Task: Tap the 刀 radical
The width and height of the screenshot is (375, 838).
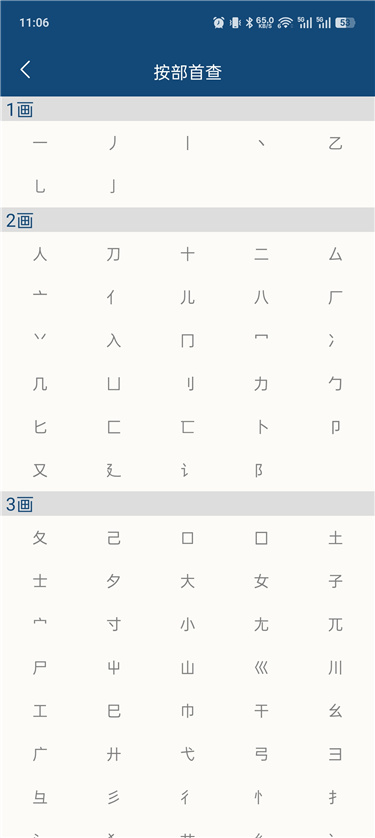Action: click(x=113, y=254)
